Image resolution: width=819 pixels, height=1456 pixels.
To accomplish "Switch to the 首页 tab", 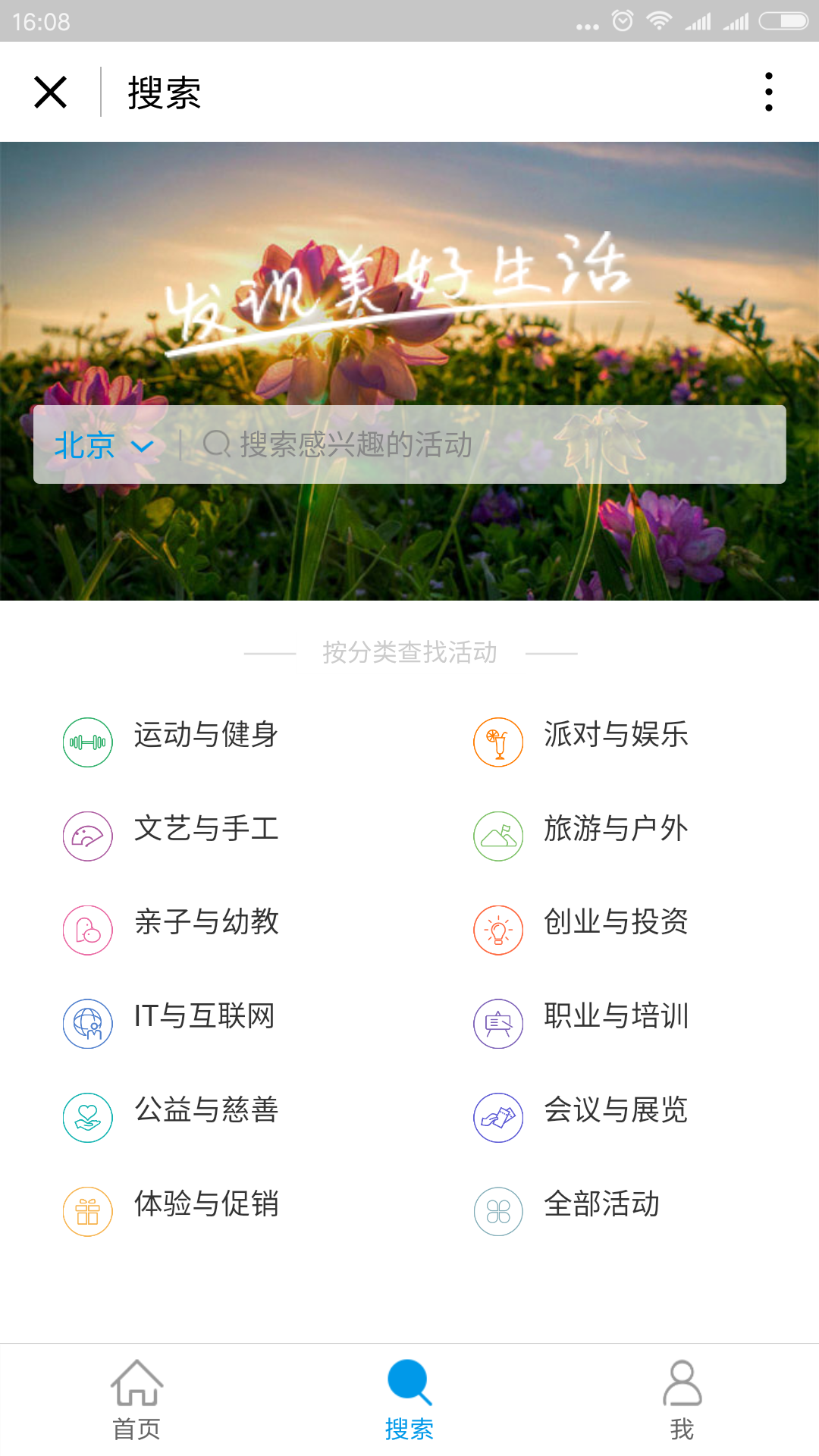I will [136, 1400].
